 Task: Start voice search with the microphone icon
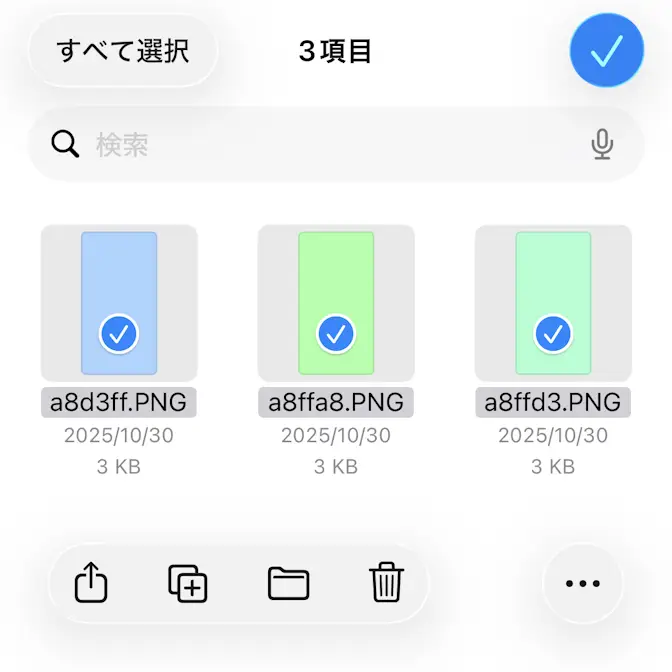[602, 145]
